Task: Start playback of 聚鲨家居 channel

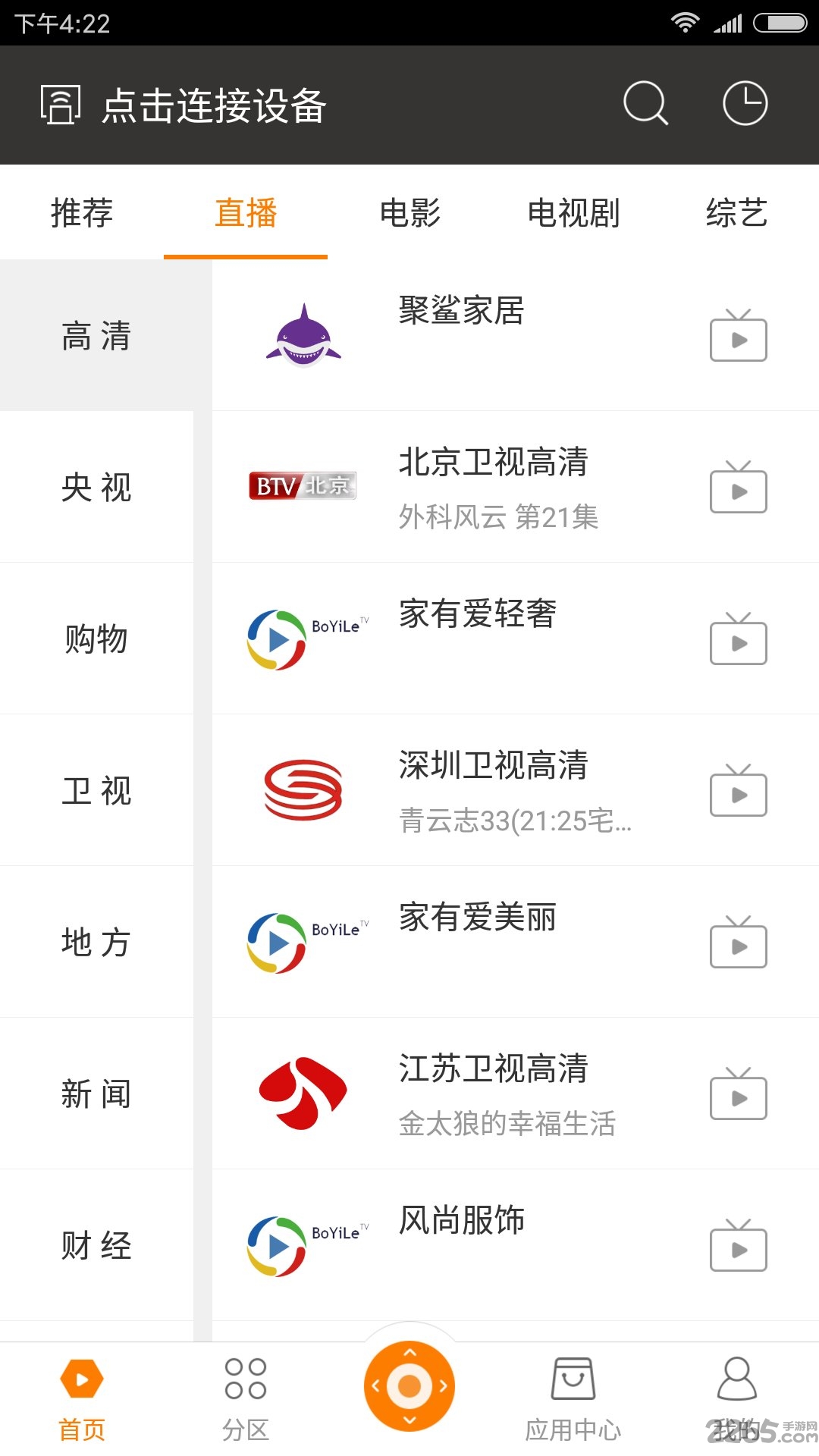Action: pyautogui.click(x=738, y=337)
